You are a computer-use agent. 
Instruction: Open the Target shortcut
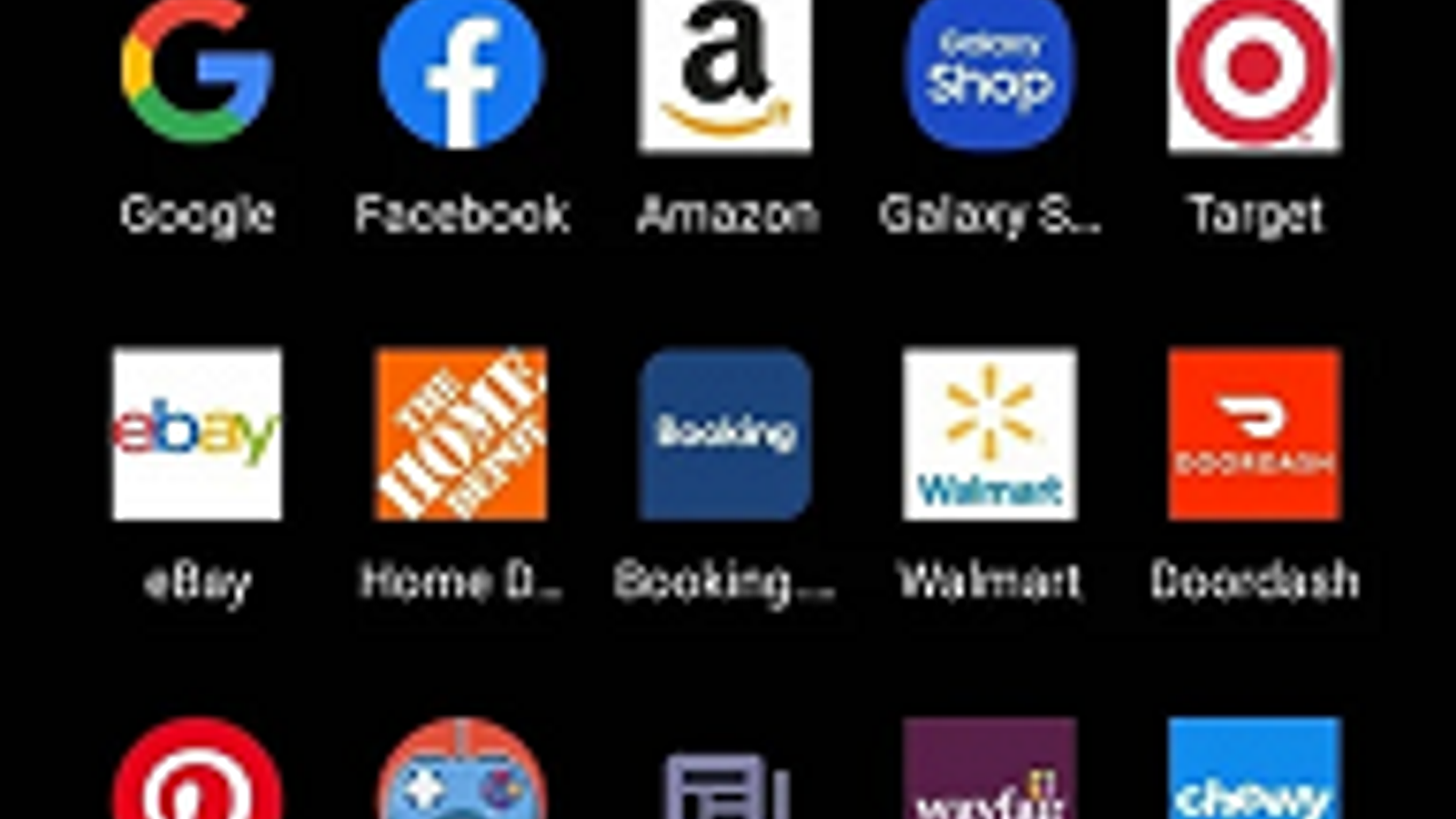[1254, 73]
